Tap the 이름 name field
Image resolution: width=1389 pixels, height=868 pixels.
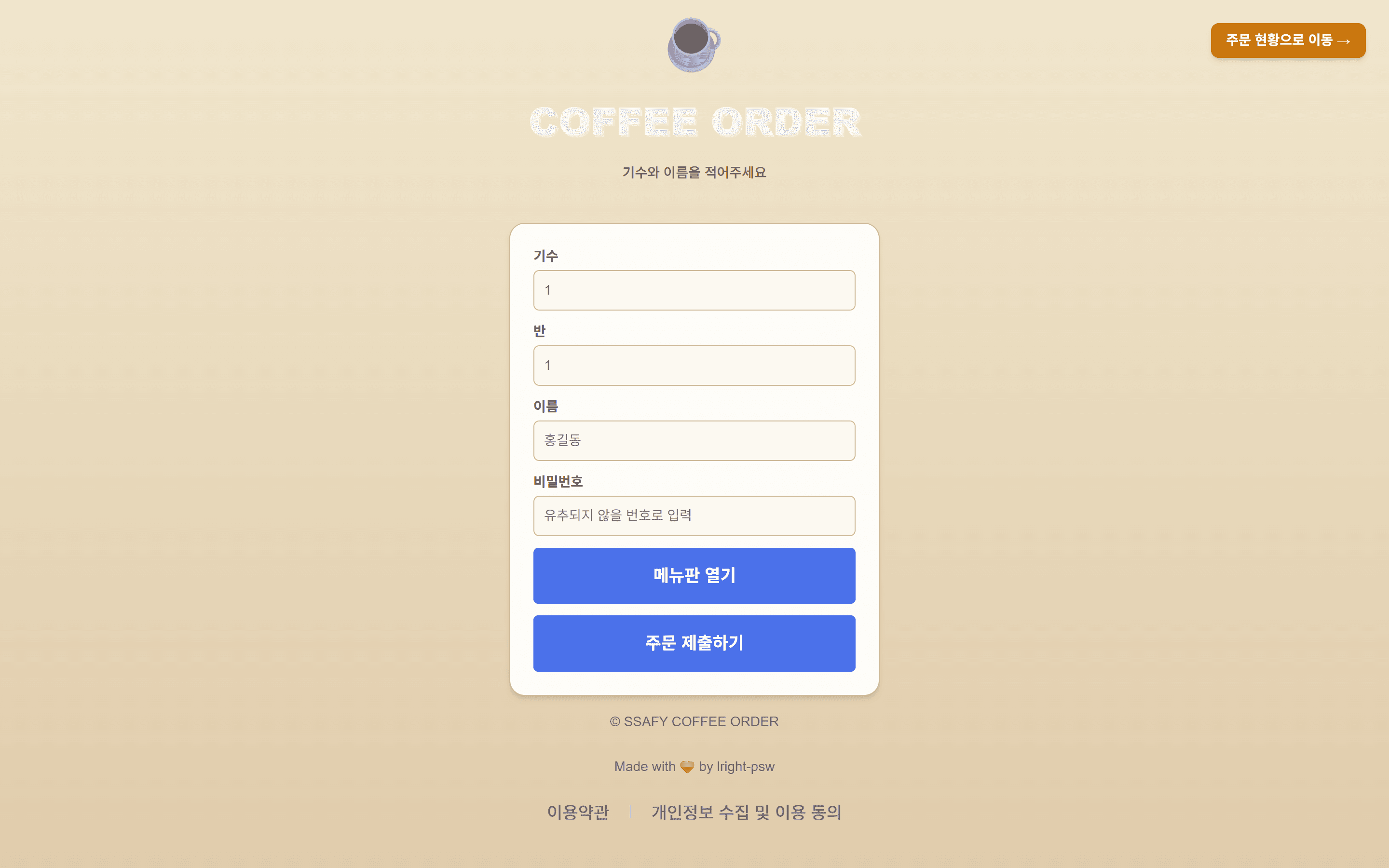pos(694,440)
